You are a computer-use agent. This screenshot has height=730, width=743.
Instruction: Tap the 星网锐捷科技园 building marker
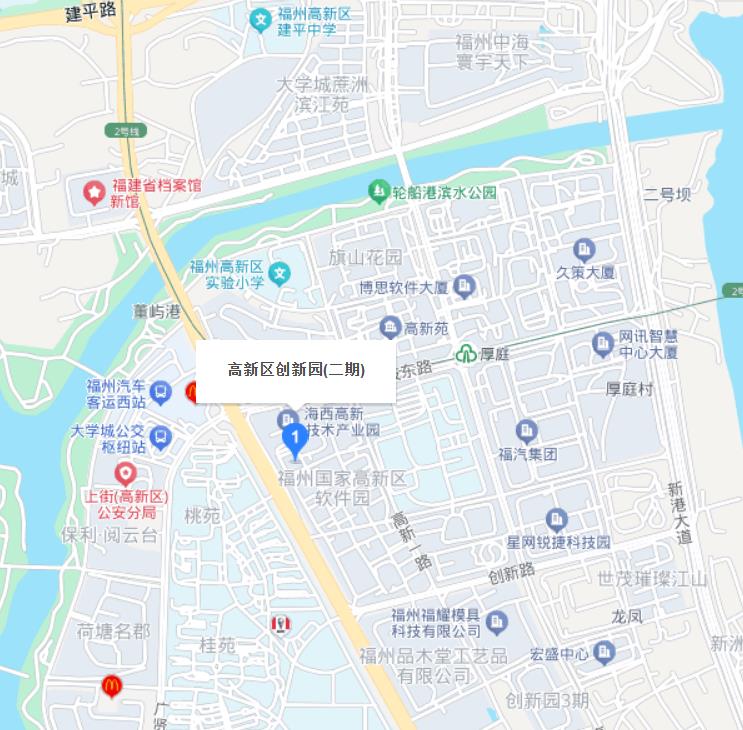[557, 520]
